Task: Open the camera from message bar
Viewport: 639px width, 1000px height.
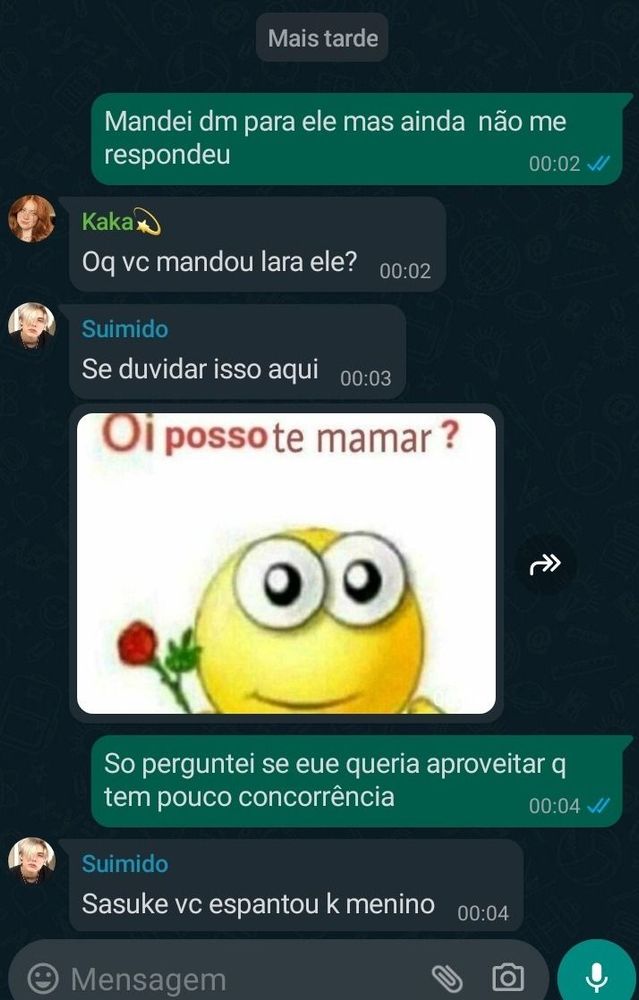Action: tap(508, 978)
